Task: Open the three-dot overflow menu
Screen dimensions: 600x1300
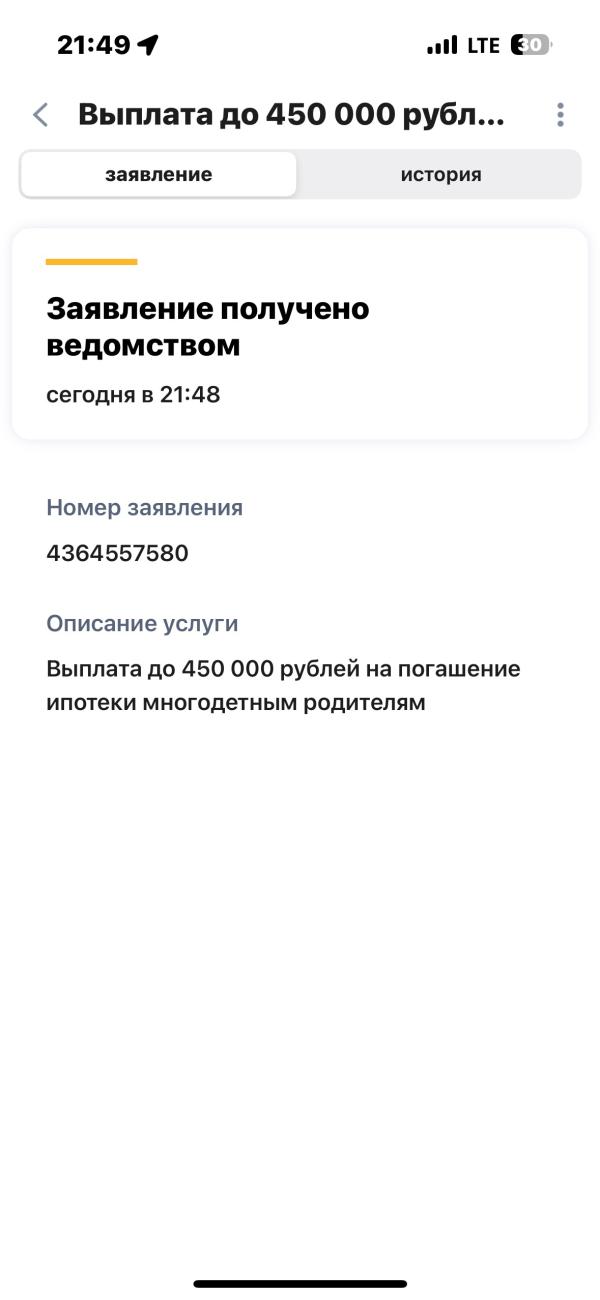Action: click(560, 115)
